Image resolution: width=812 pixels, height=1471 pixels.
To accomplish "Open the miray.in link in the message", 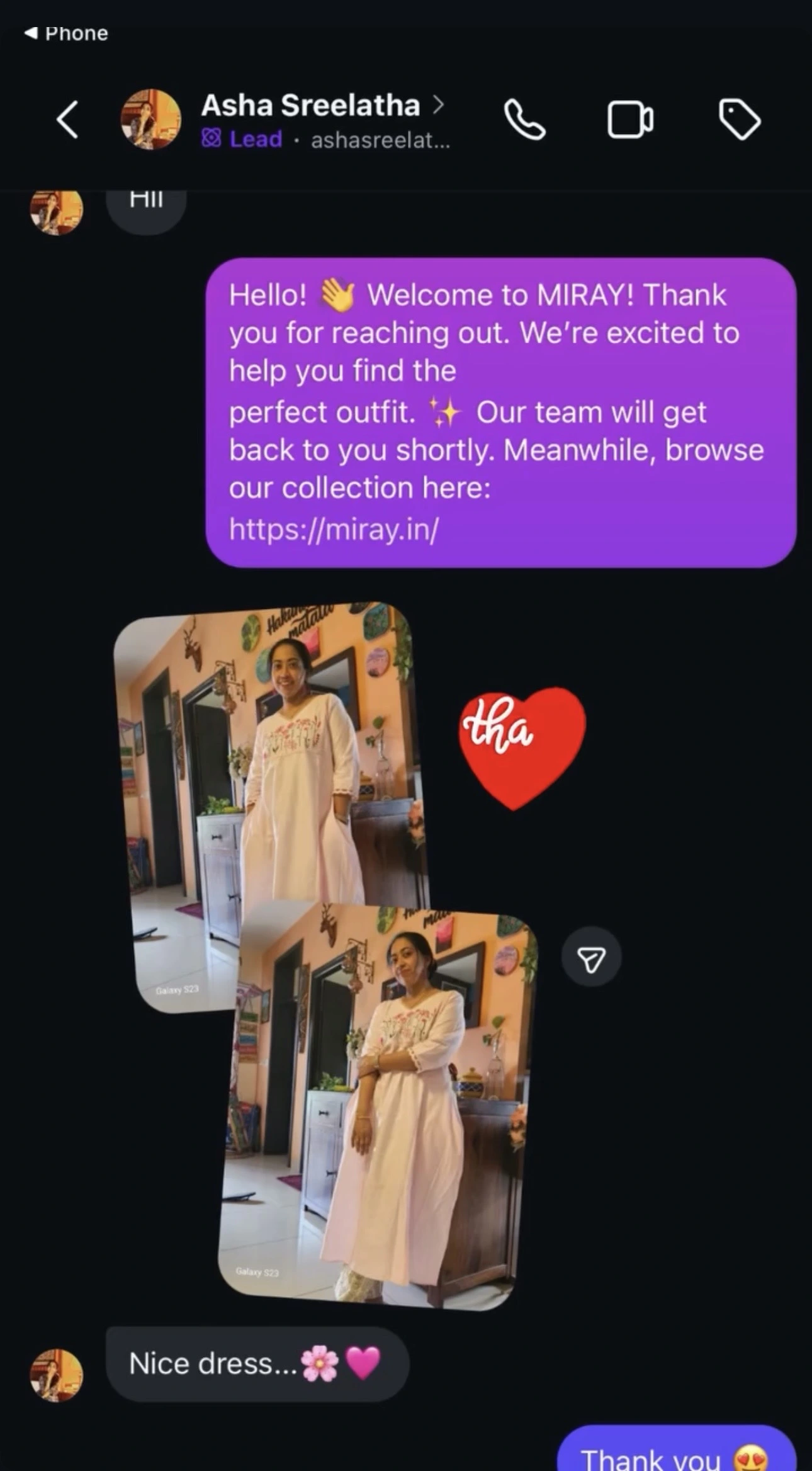I will [334, 530].
